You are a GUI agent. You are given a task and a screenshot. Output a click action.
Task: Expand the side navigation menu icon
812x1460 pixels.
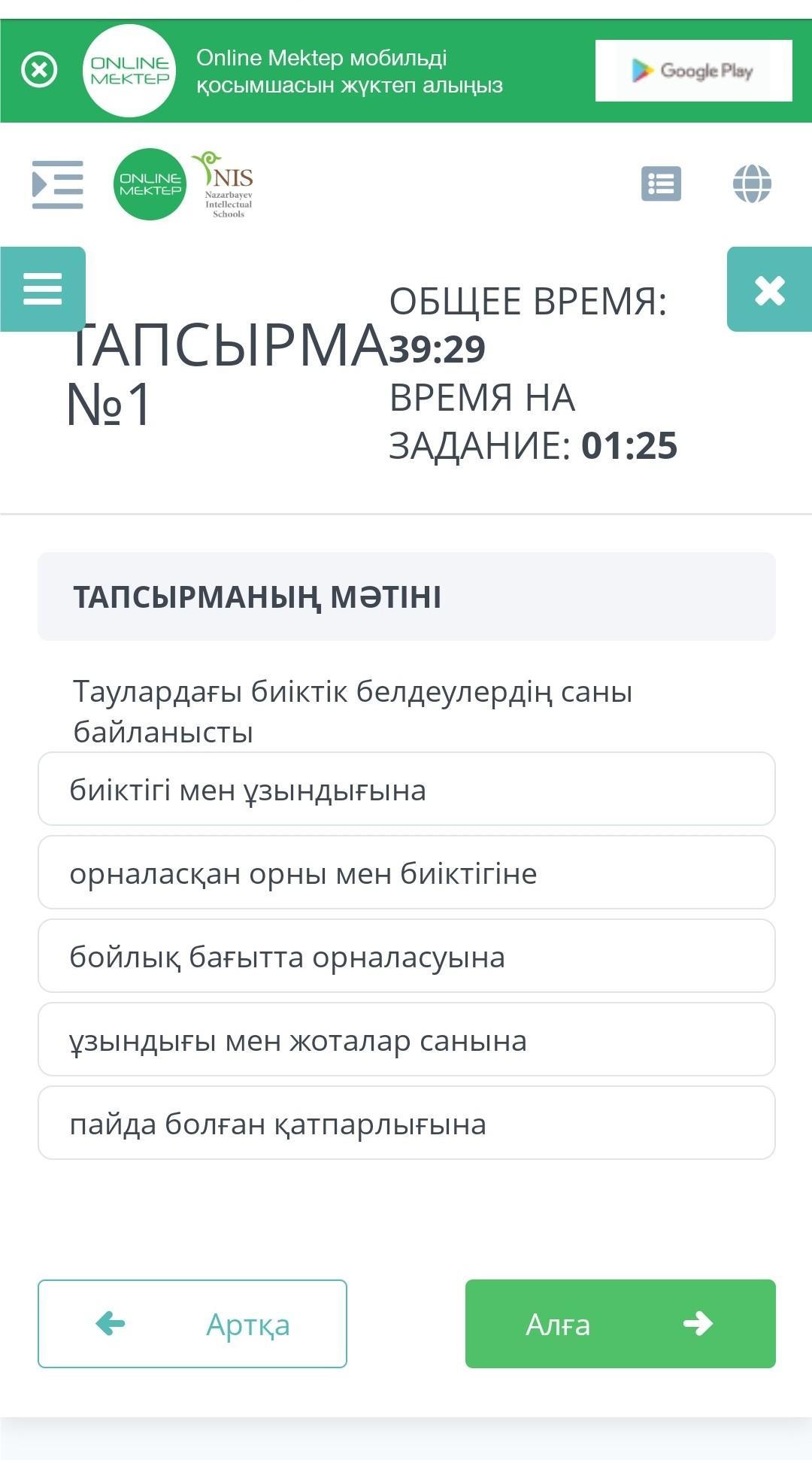tap(58, 184)
